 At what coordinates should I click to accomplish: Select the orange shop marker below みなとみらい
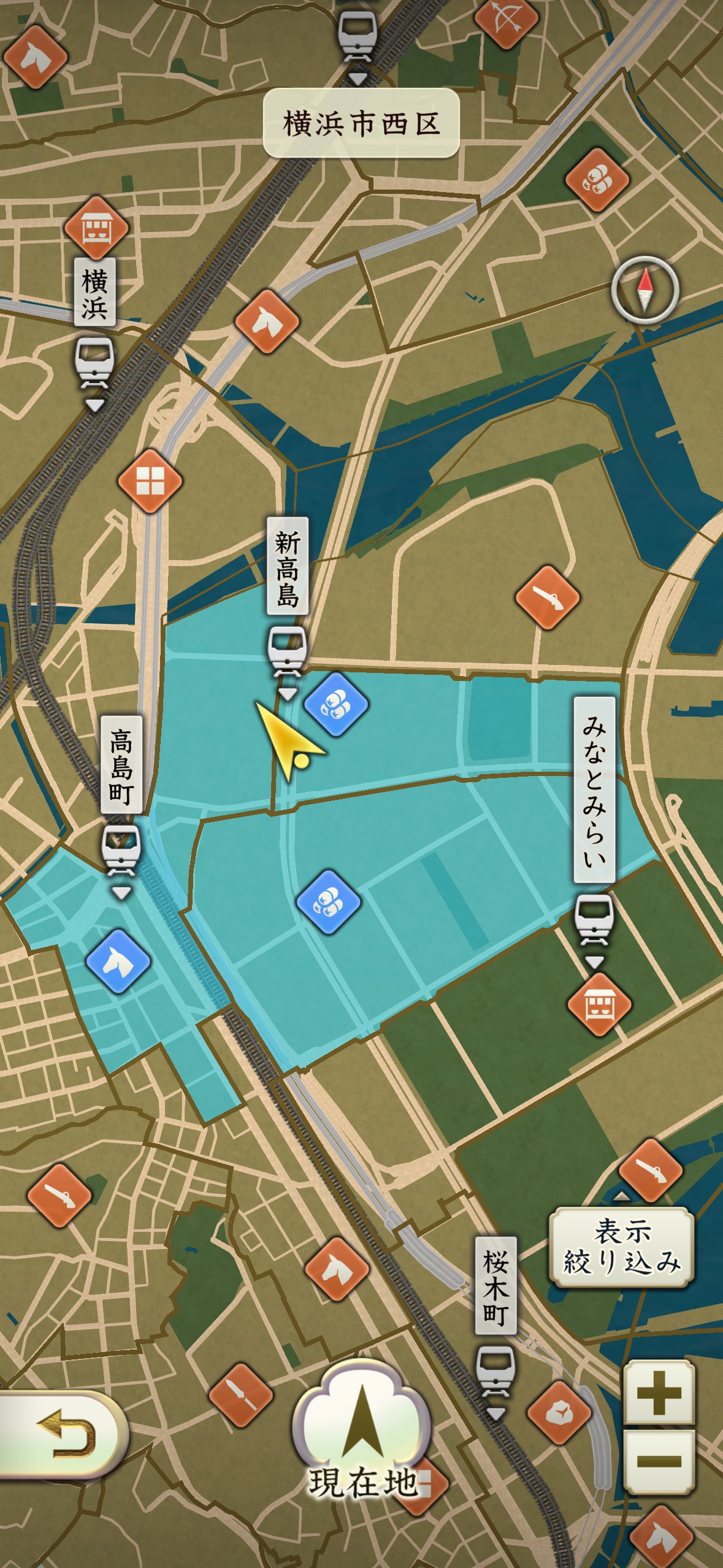click(599, 1004)
